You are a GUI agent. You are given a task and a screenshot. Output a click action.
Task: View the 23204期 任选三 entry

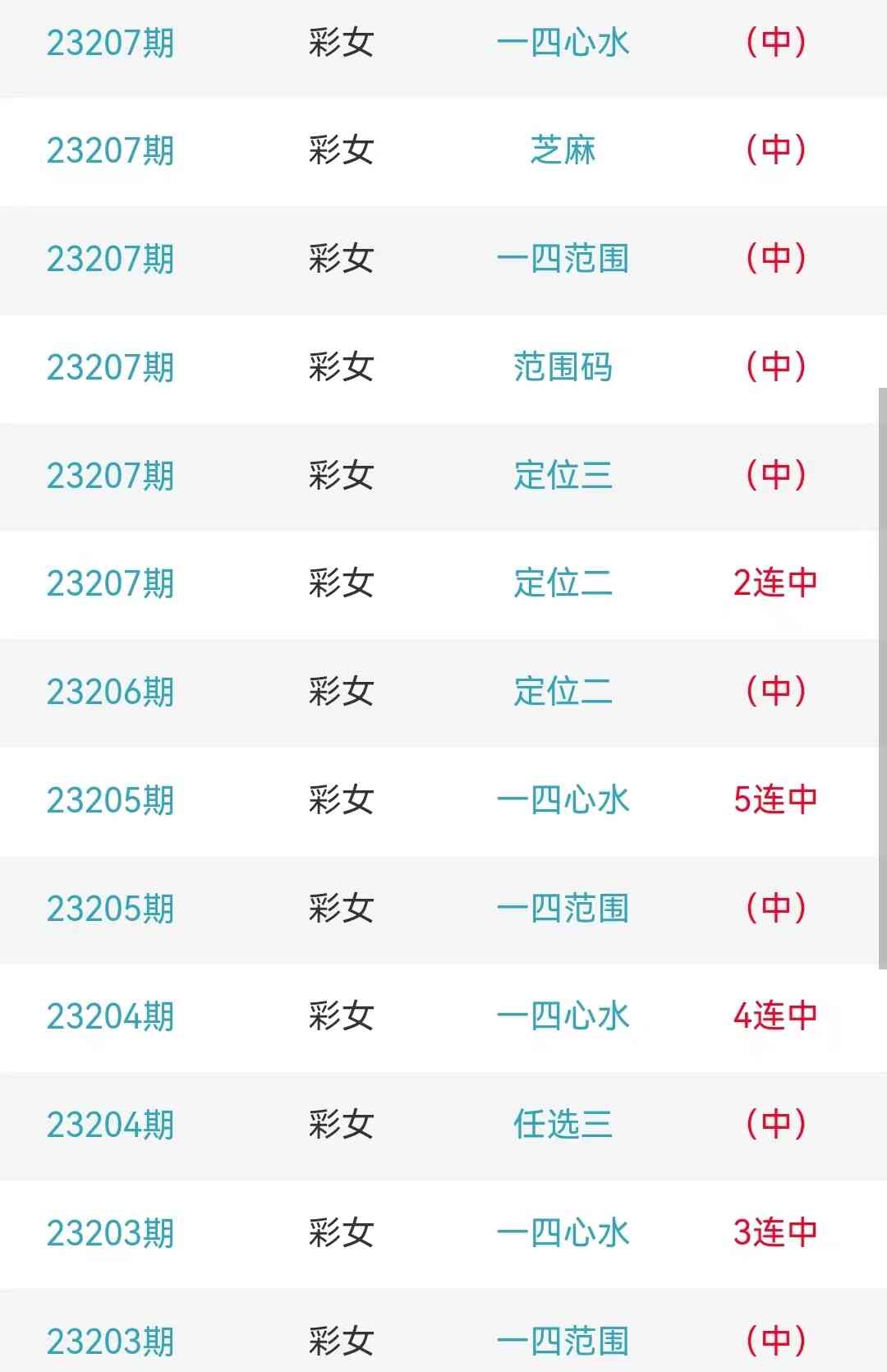click(563, 1125)
